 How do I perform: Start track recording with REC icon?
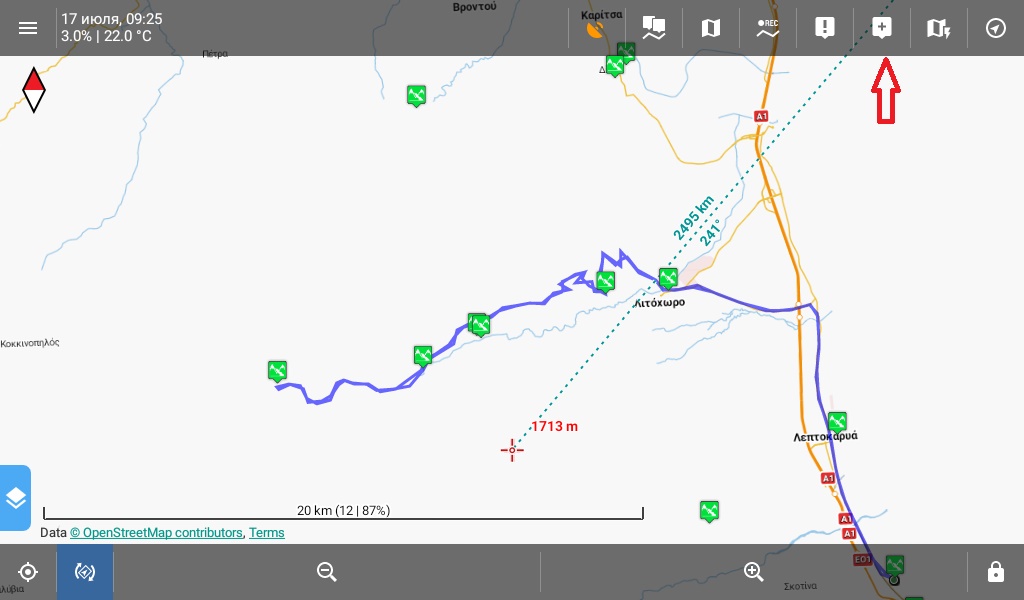768,28
